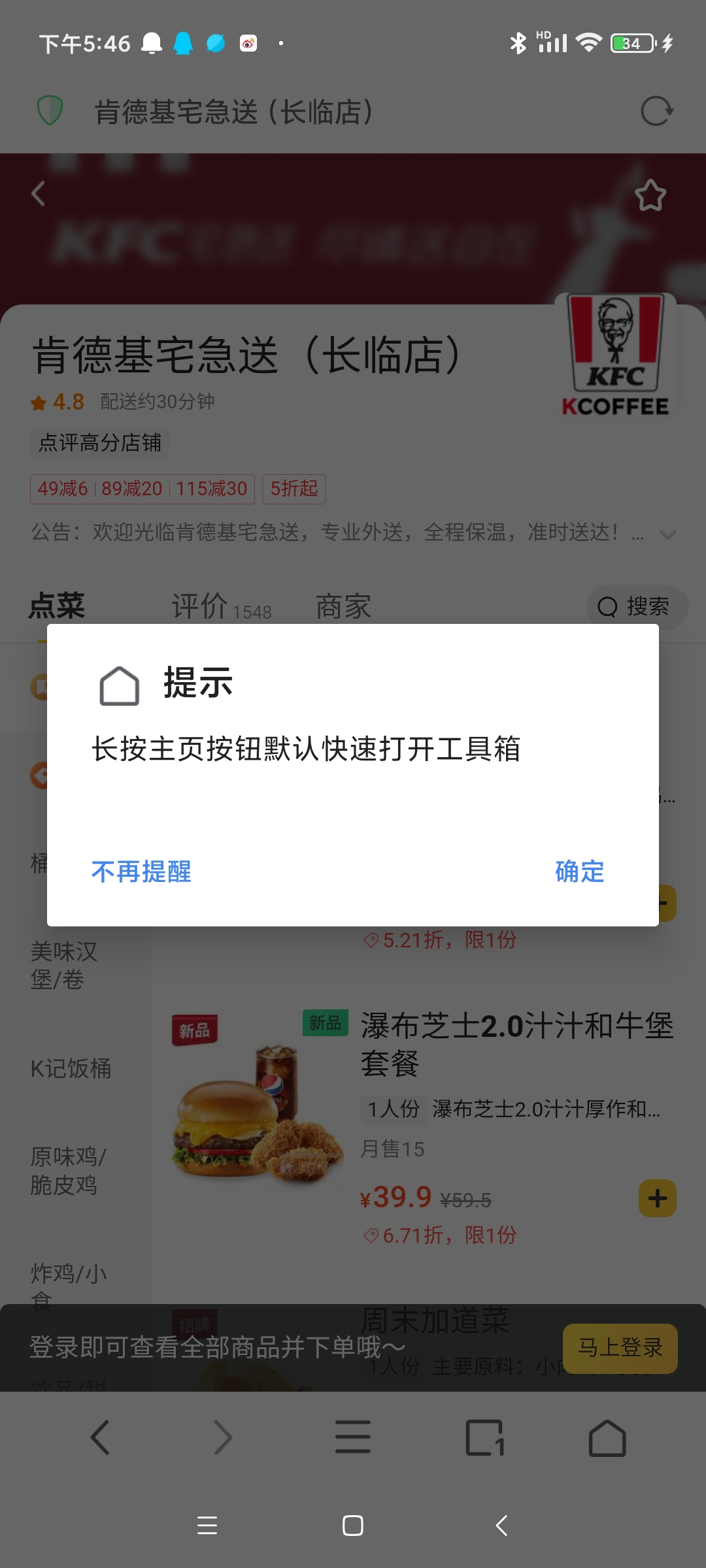
Task: Go back using the banner arrow
Action: 38,193
